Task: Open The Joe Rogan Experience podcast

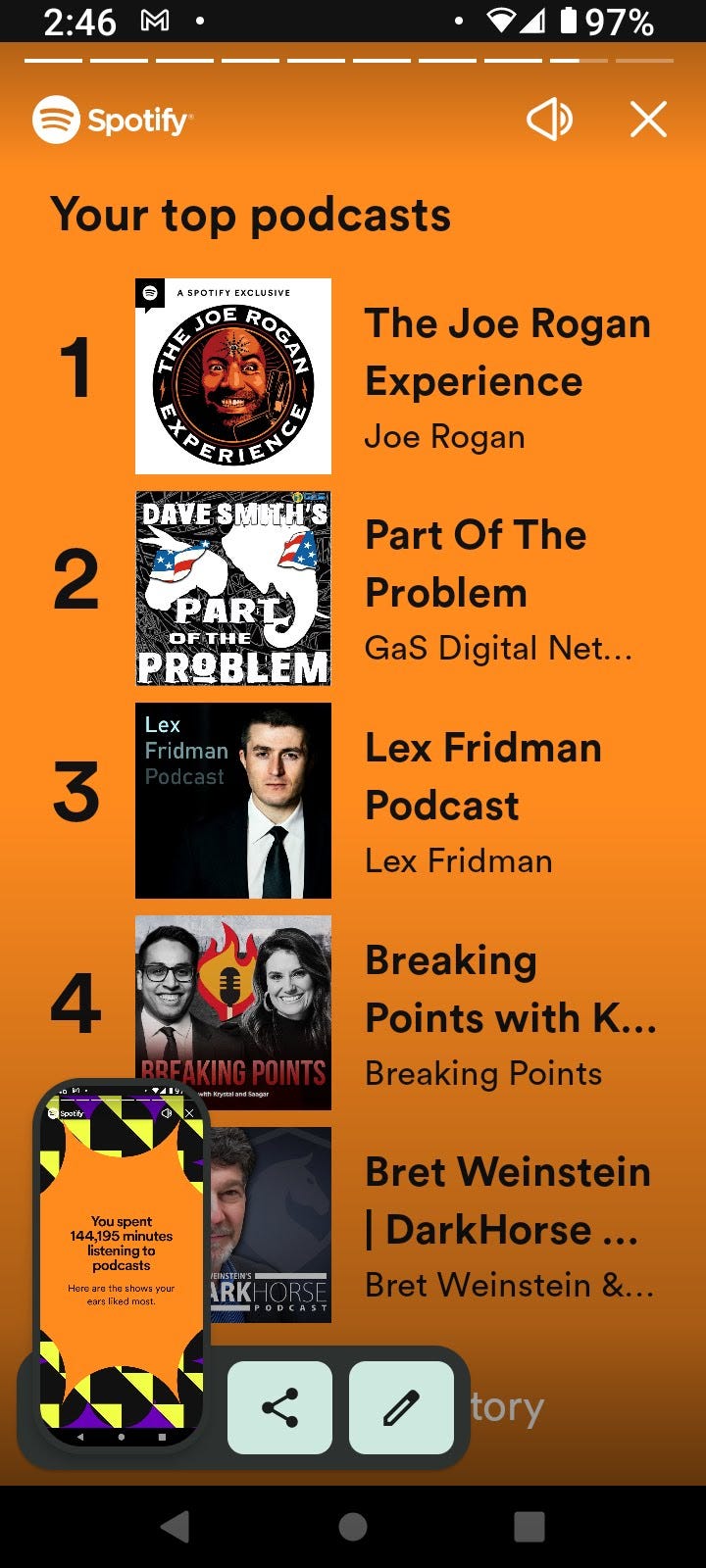Action: click(x=507, y=377)
